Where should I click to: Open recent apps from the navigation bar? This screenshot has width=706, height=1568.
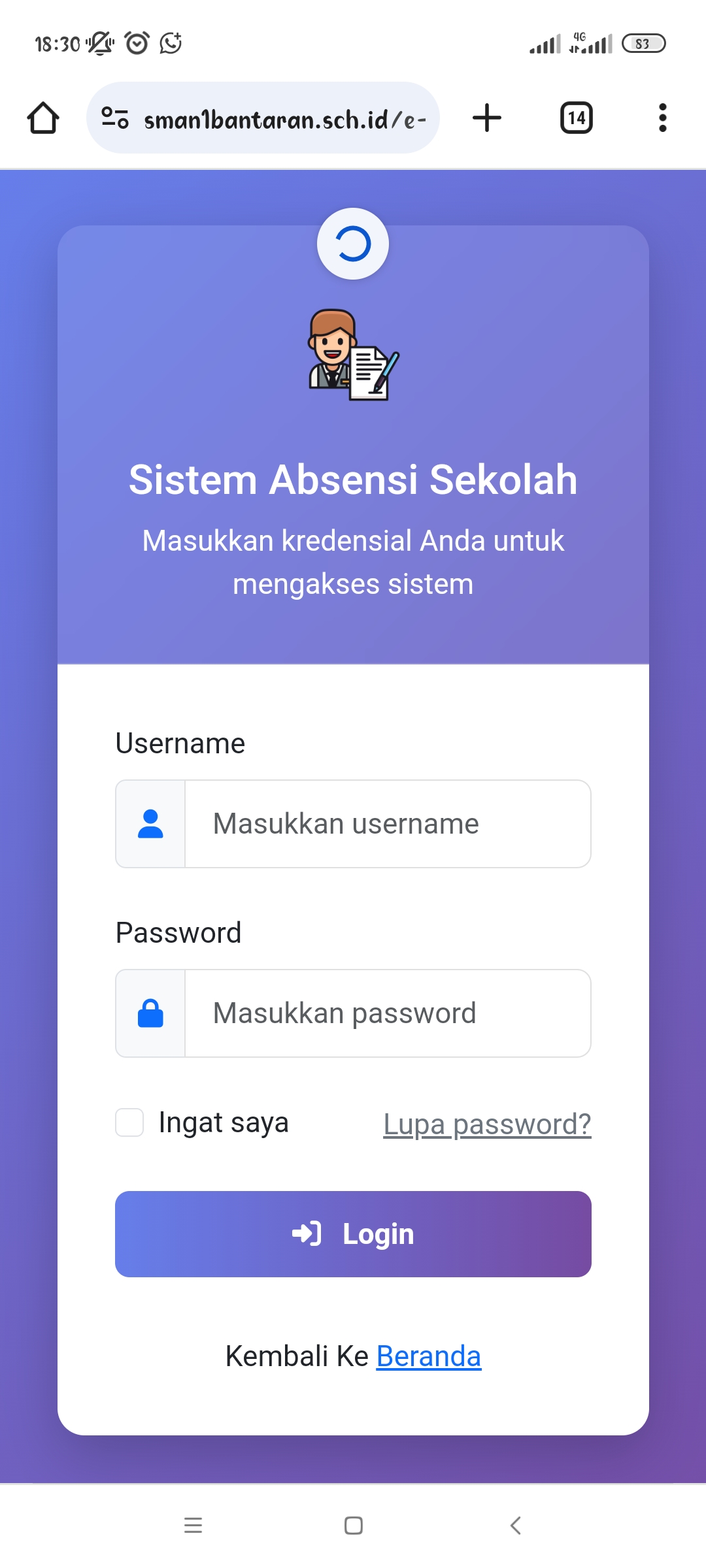[193, 1526]
